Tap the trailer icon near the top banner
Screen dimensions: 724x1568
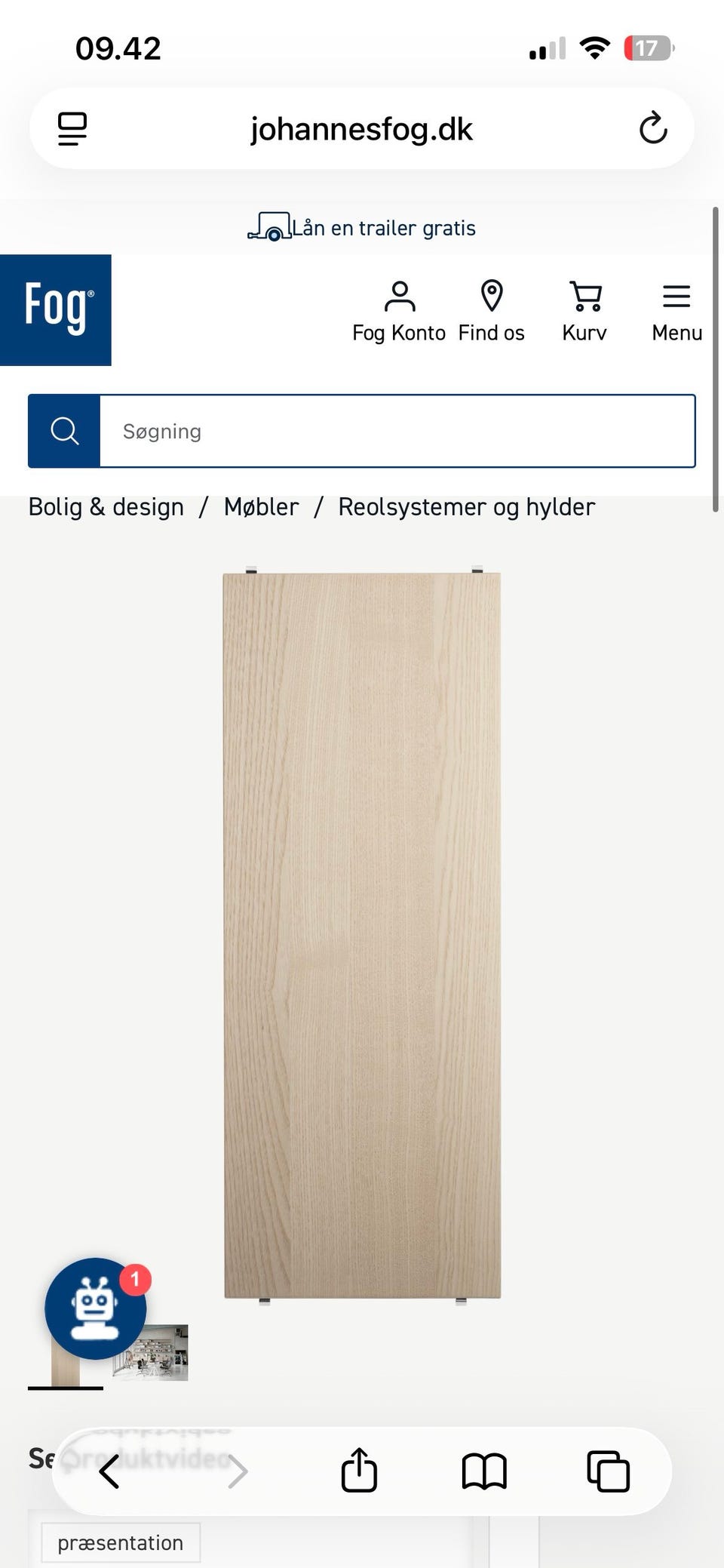pyautogui.click(x=268, y=227)
